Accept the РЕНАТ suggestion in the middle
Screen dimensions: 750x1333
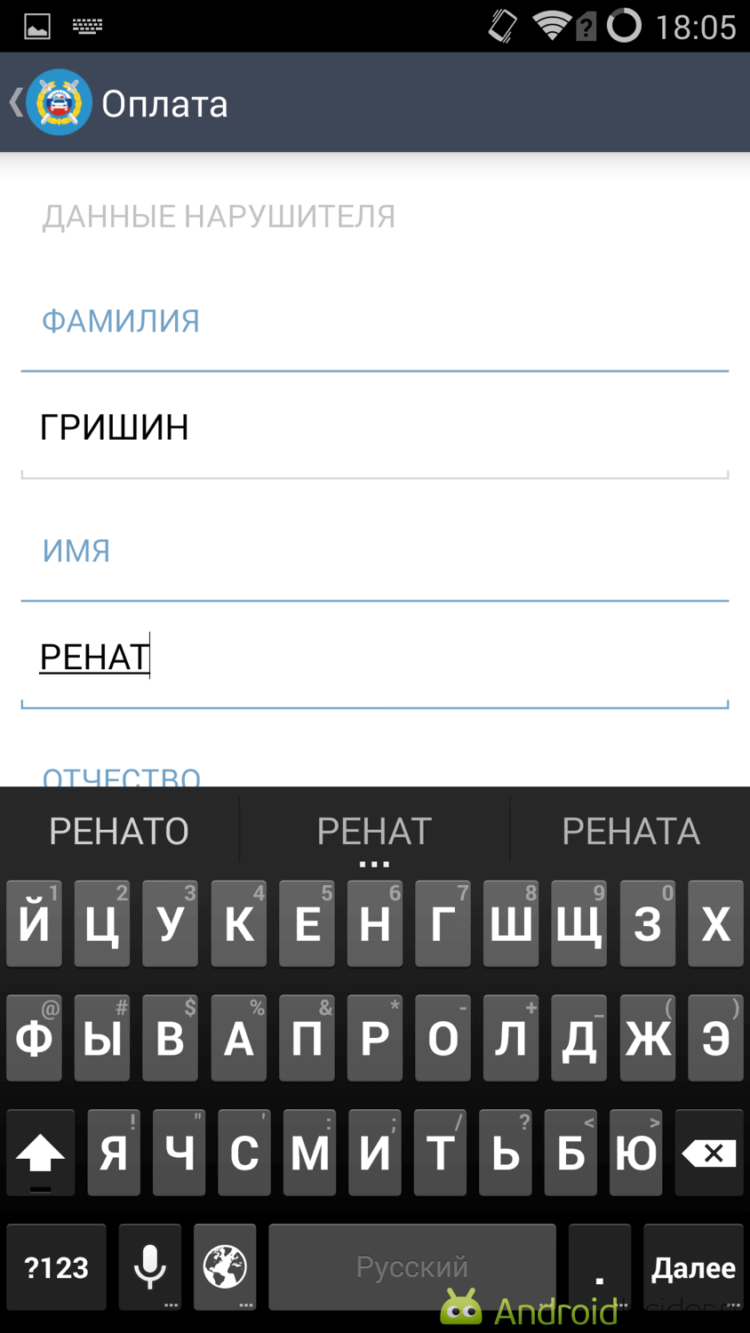(374, 831)
